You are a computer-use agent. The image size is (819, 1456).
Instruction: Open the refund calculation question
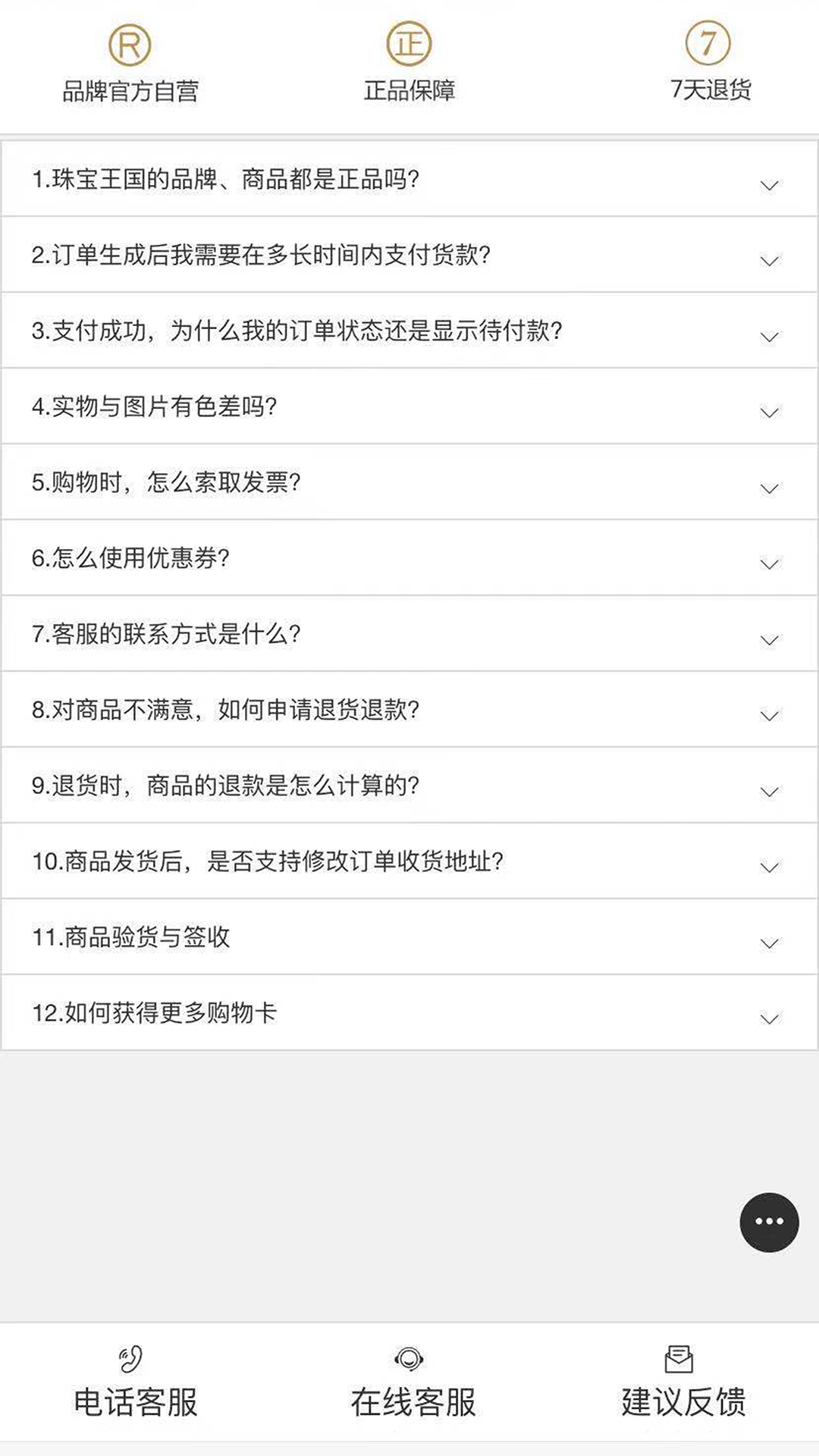coord(409,786)
